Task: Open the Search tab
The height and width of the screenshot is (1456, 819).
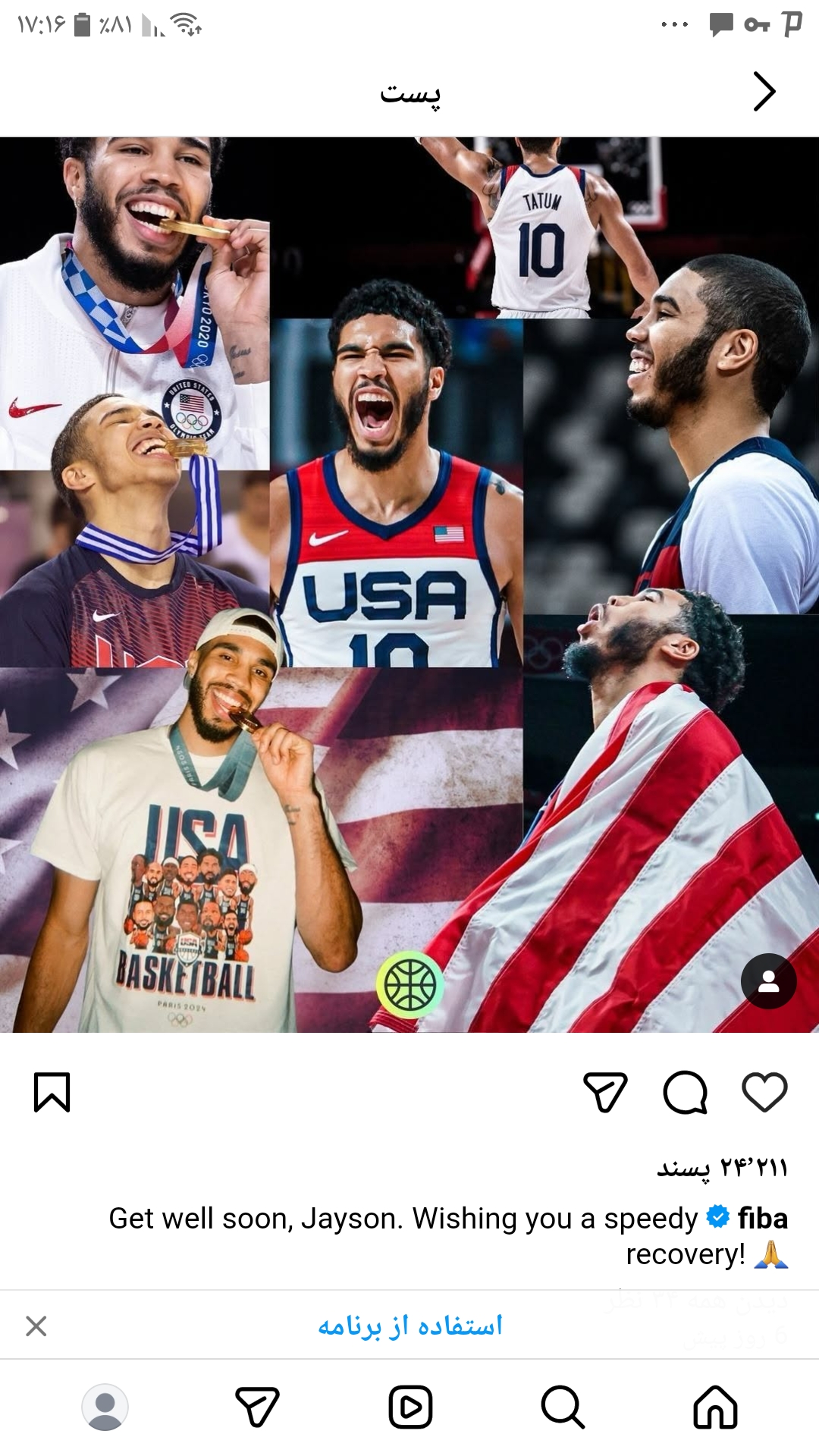Action: (x=563, y=1407)
